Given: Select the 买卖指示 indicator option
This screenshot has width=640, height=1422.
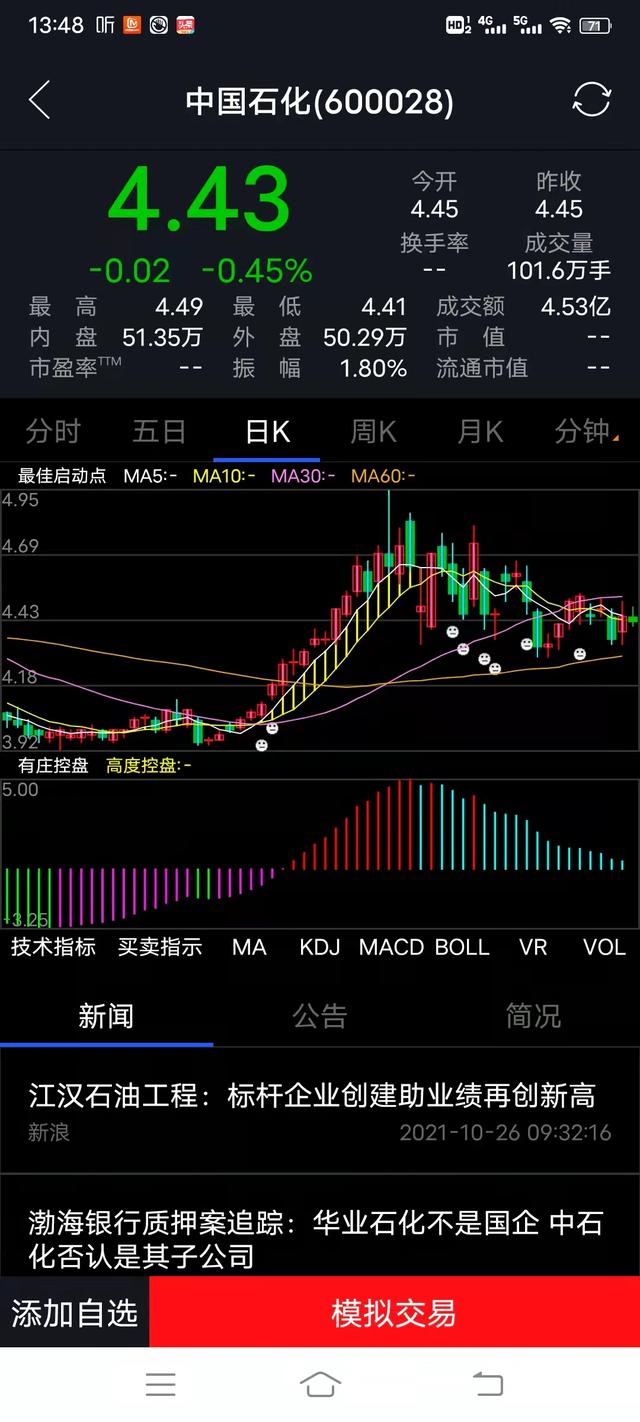Looking at the screenshot, I should [x=160, y=947].
